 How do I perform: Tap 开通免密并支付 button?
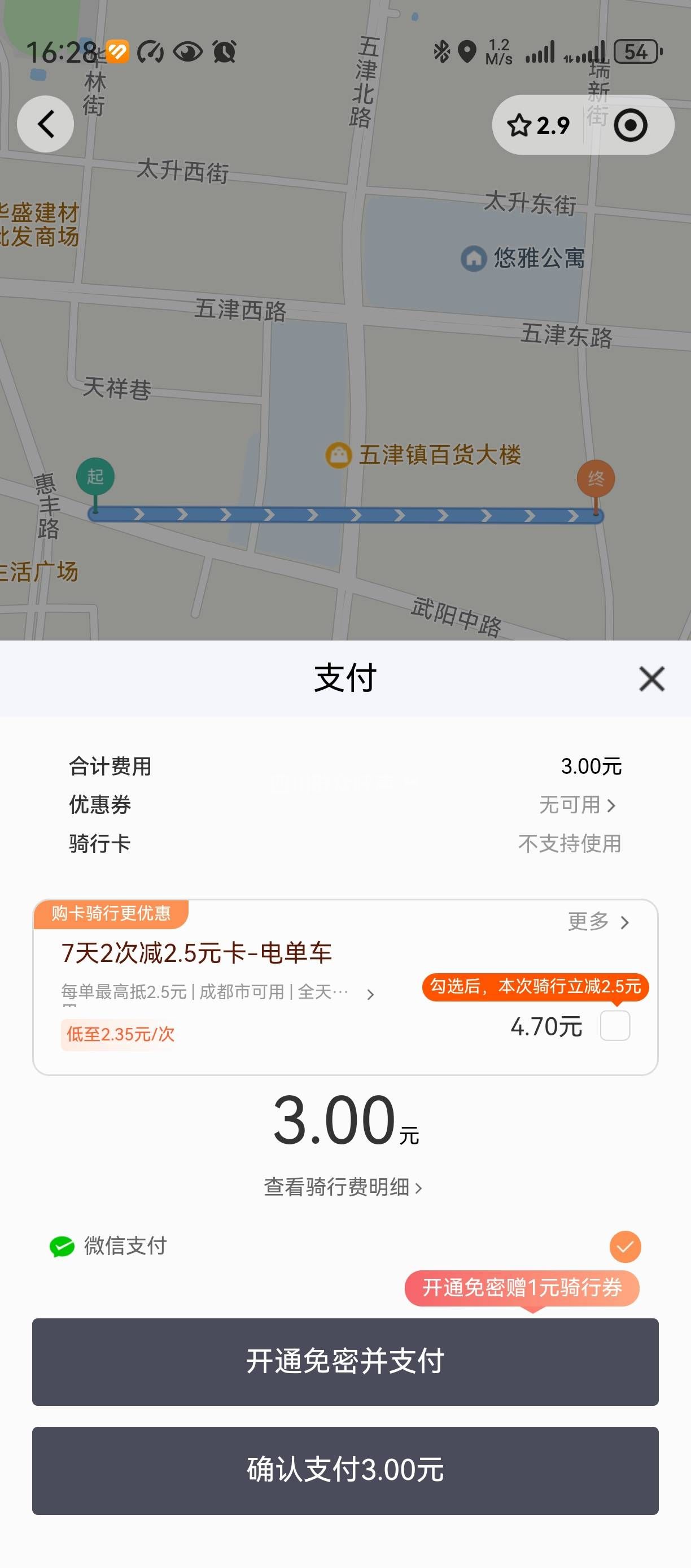[345, 1361]
